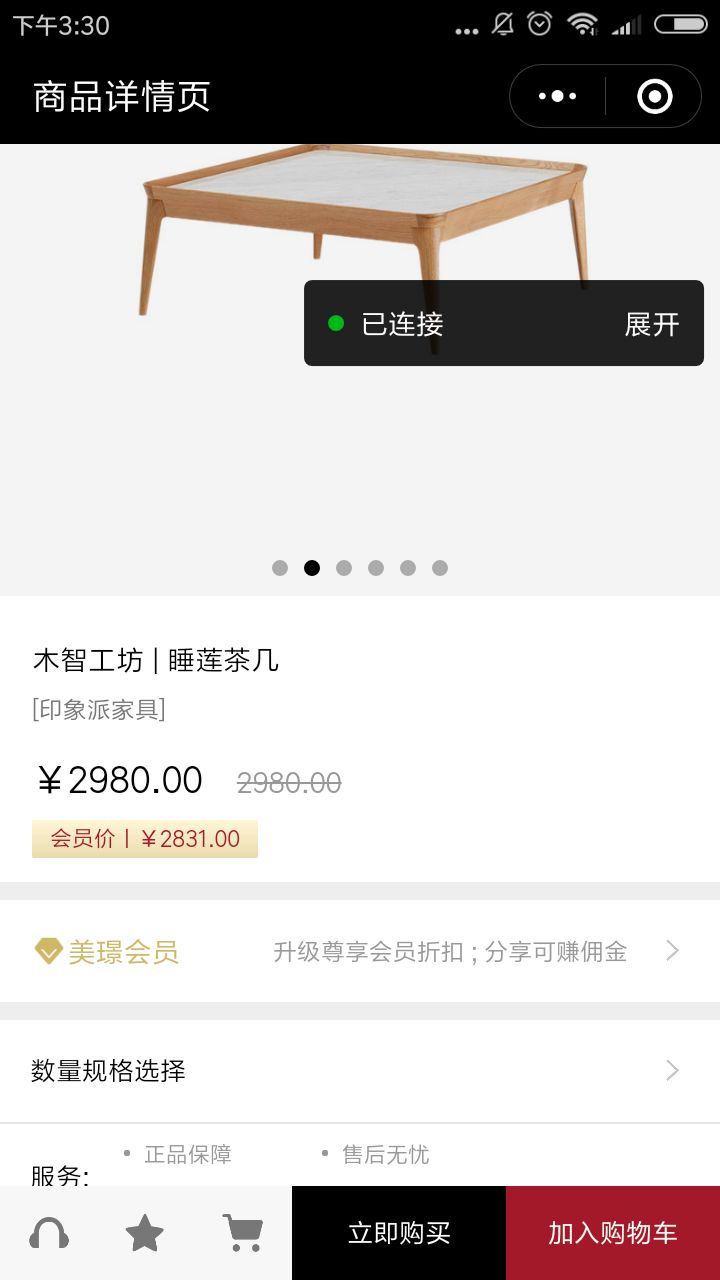The width and height of the screenshot is (720, 1280).
Task: Tap 立即购买 to buy now
Action: [399, 1233]
